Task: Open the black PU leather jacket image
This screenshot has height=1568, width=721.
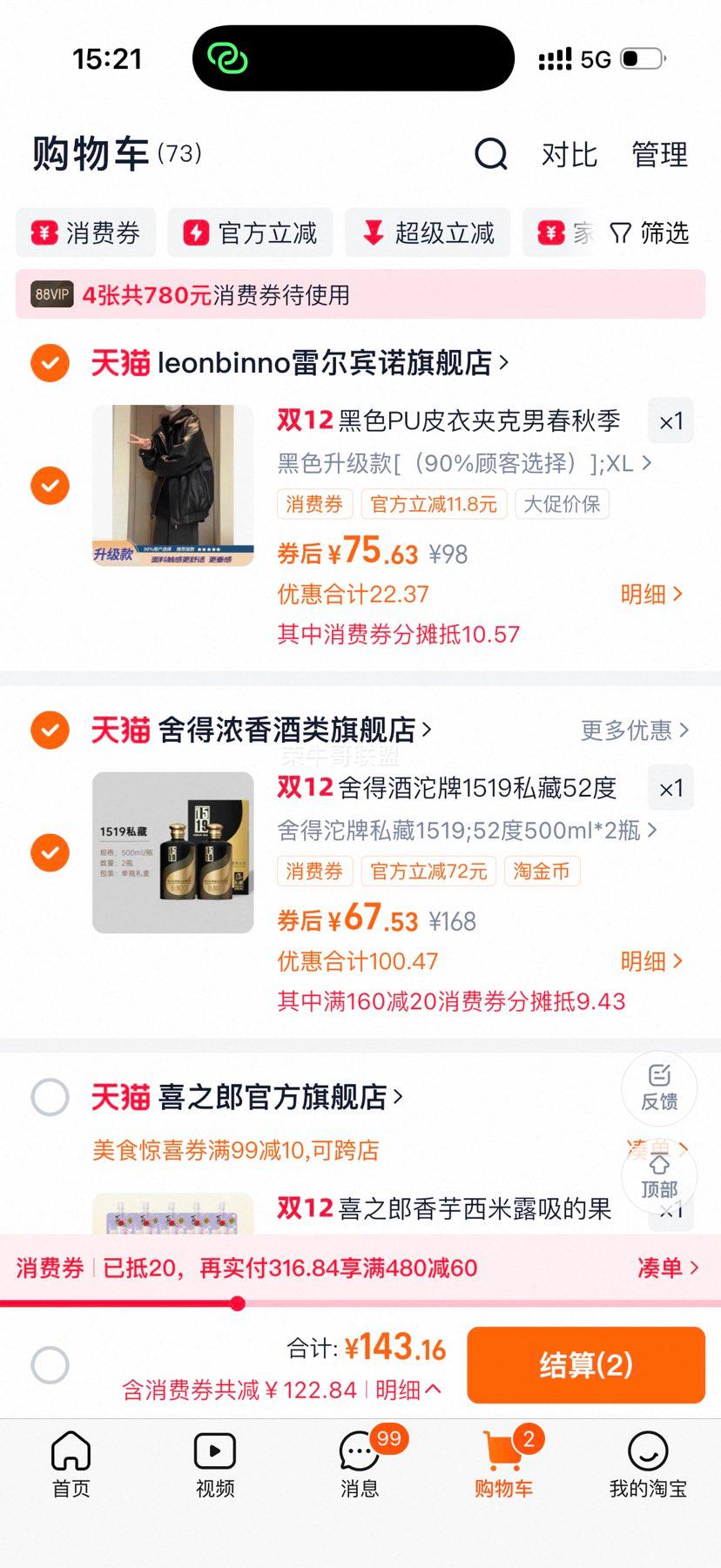Action: 173,486
